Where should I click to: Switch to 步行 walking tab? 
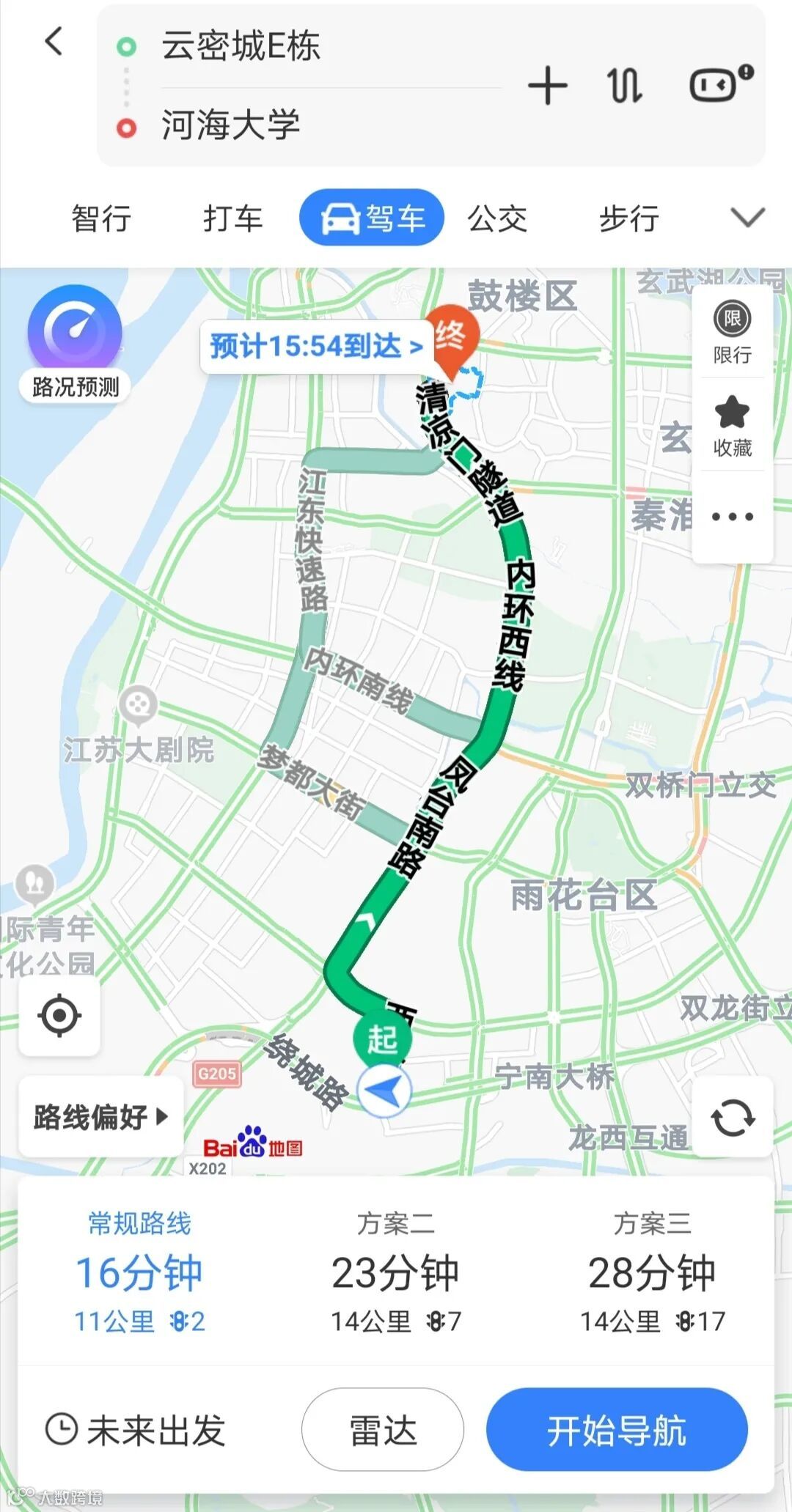pyautogui.click(x=628, y=218)
